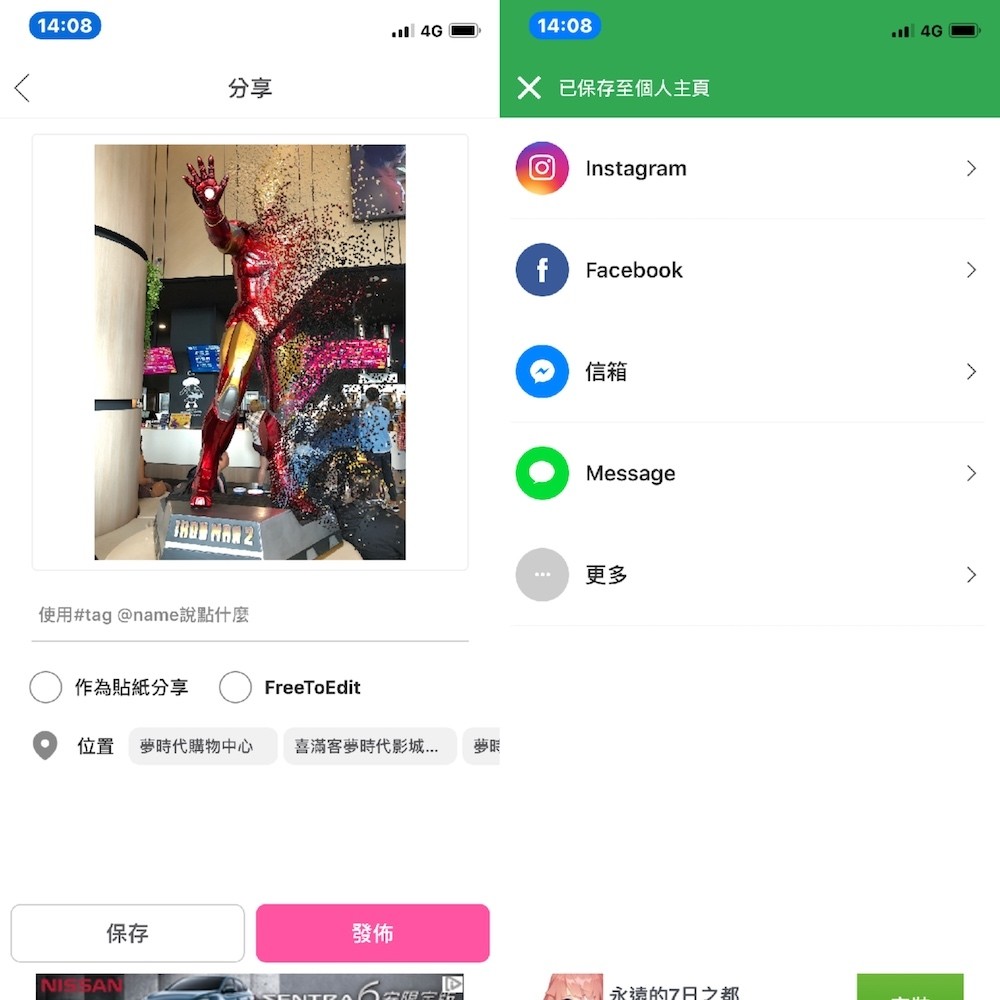Go back from the 分享 screen
The width and height of the screenshot is (1000, 1000).
(x=23, y=88)
